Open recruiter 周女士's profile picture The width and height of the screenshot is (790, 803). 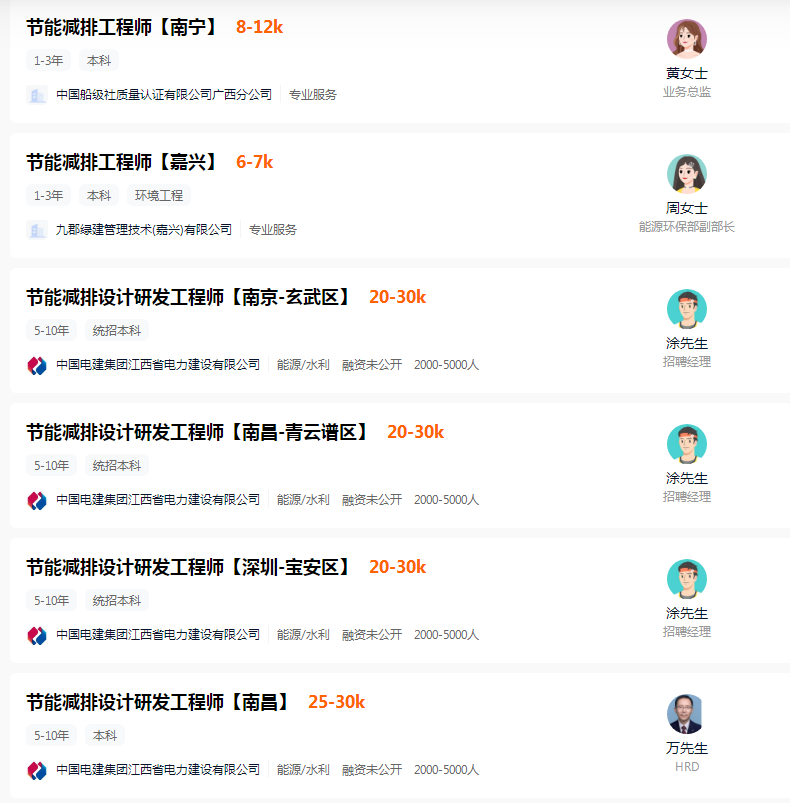(x=687, y=174)
